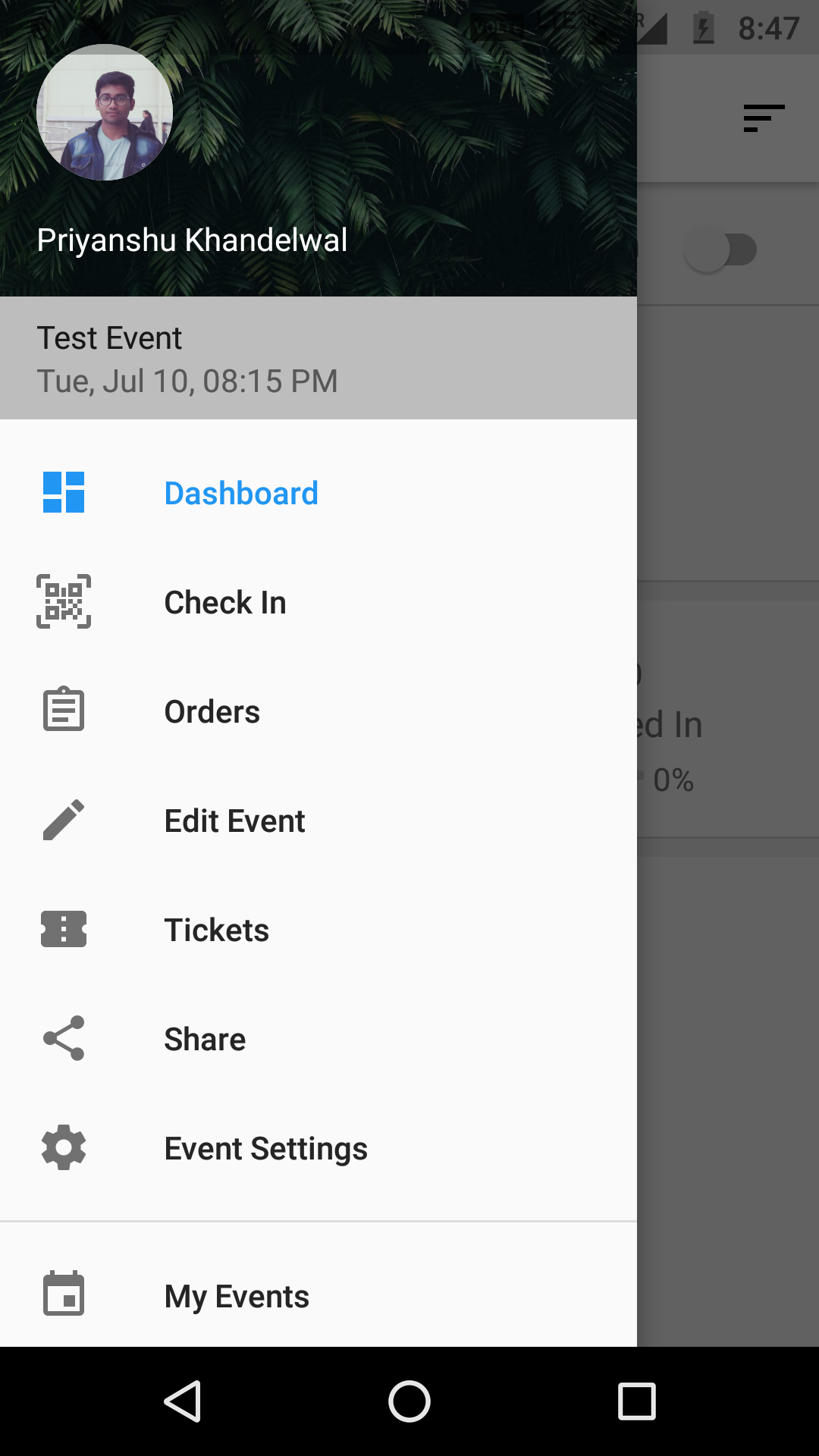
Task: Tap Share in the drawer
Action: coord(318,1039)
